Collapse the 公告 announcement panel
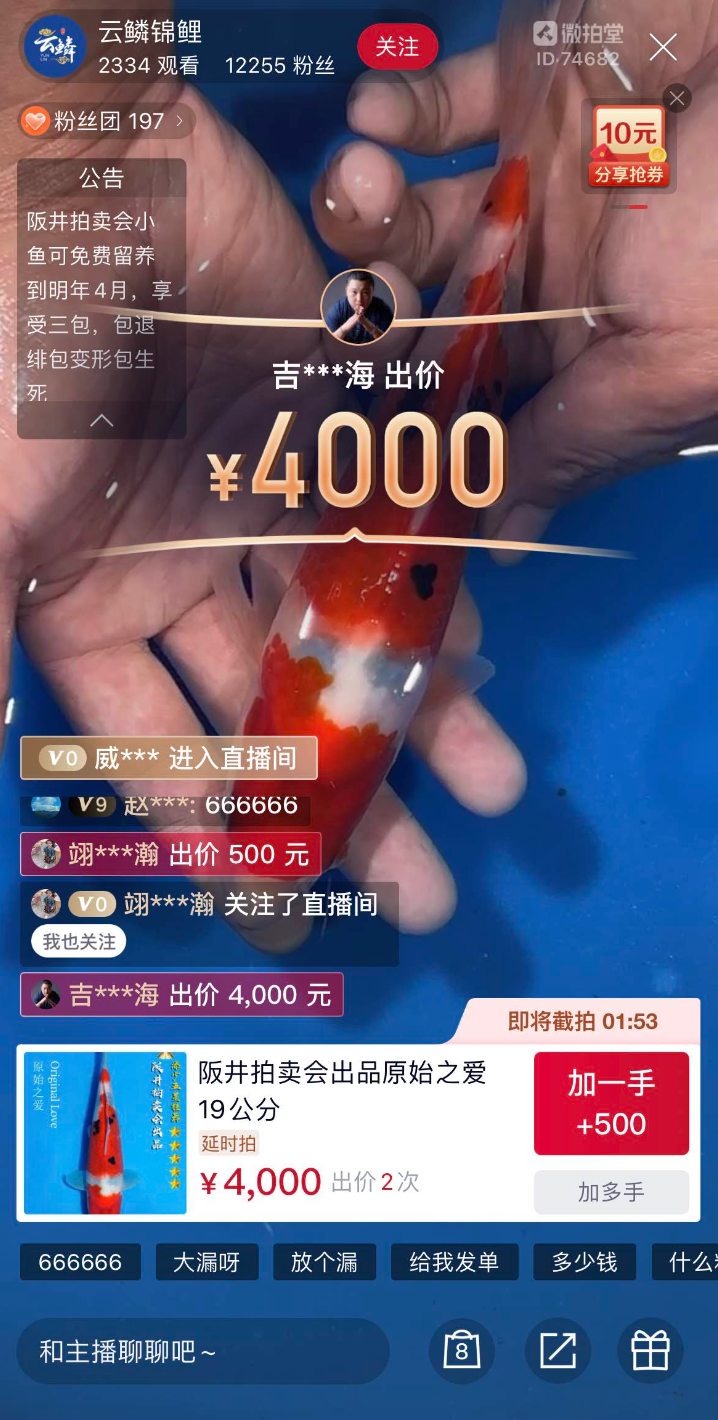718x1420 pixels. click(x=102, y=421)
